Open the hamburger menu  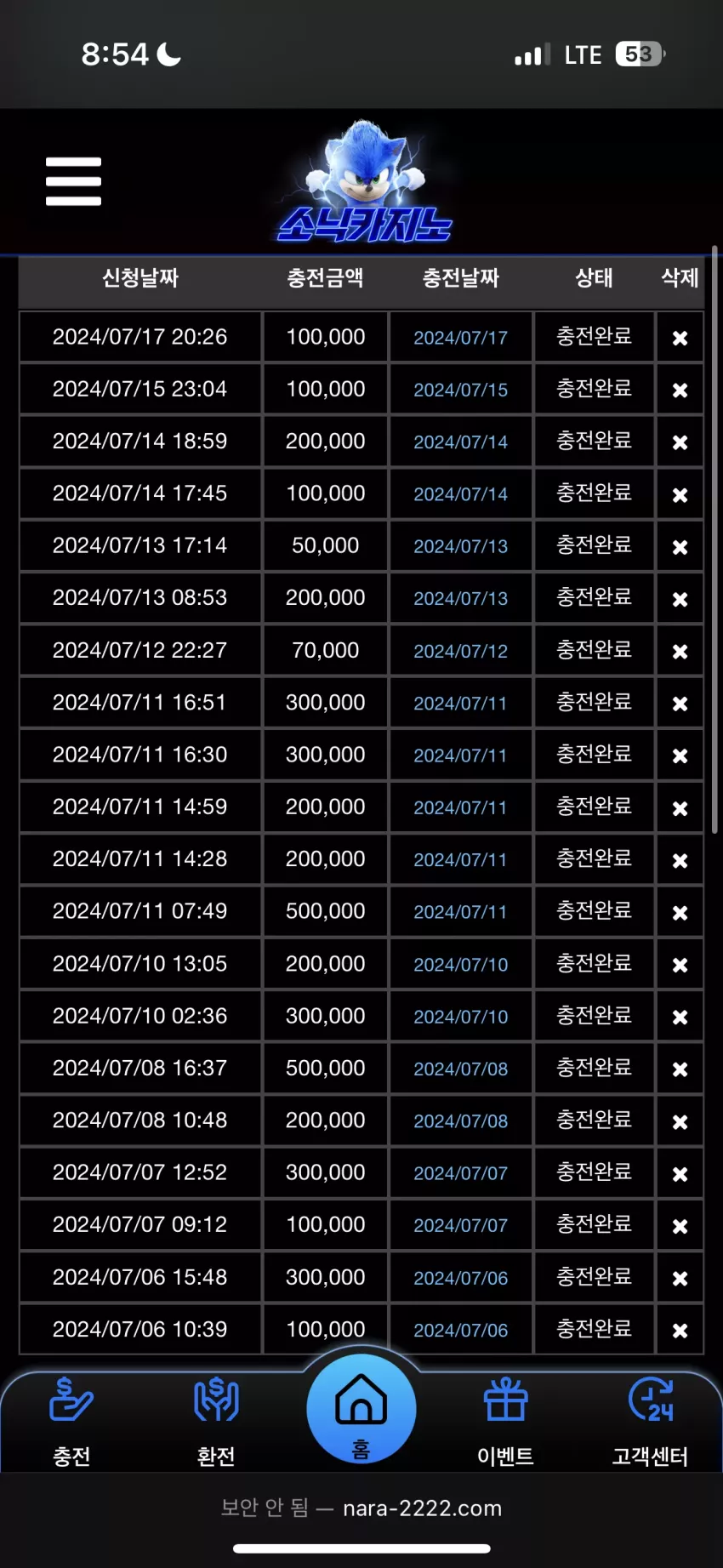click(73, 181)
